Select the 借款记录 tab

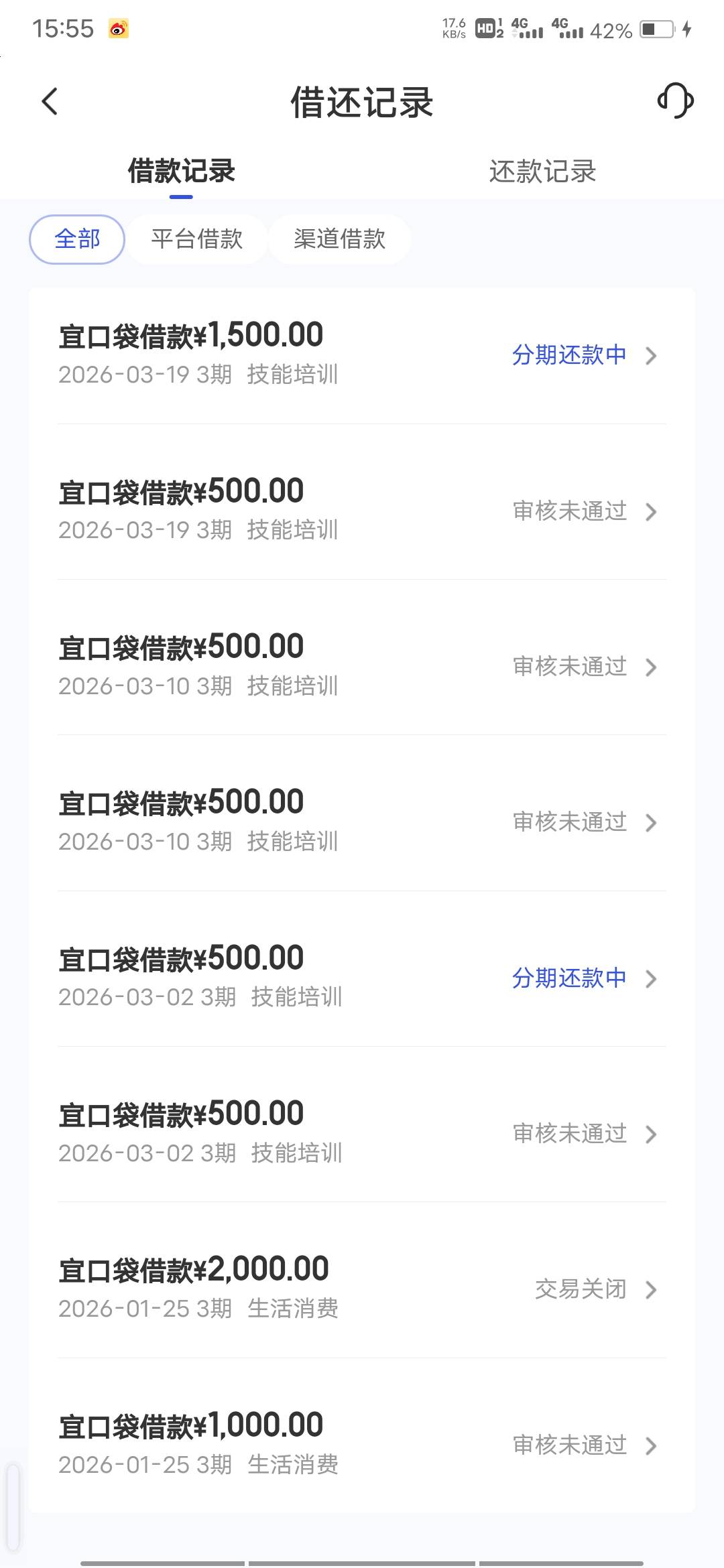tap(181, 172)
